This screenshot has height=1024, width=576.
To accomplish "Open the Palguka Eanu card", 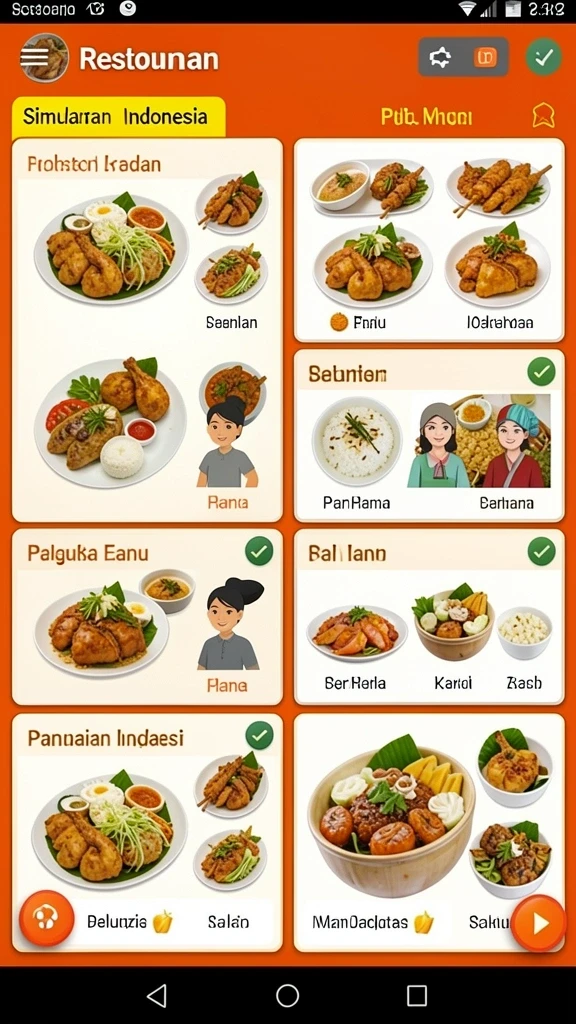I will click(147, 616).
